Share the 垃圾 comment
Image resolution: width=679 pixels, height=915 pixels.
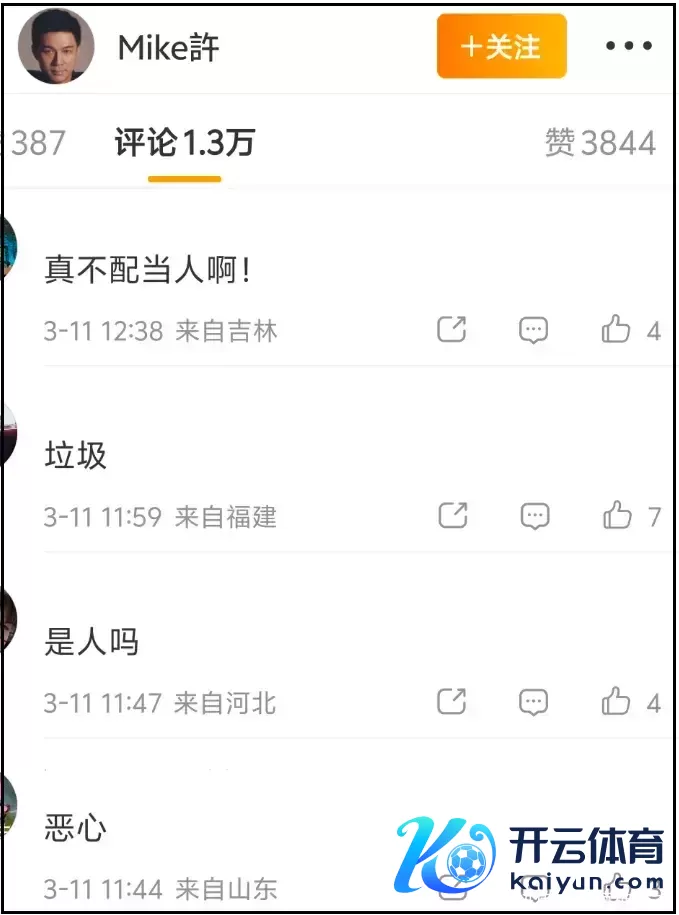point(453,515)
